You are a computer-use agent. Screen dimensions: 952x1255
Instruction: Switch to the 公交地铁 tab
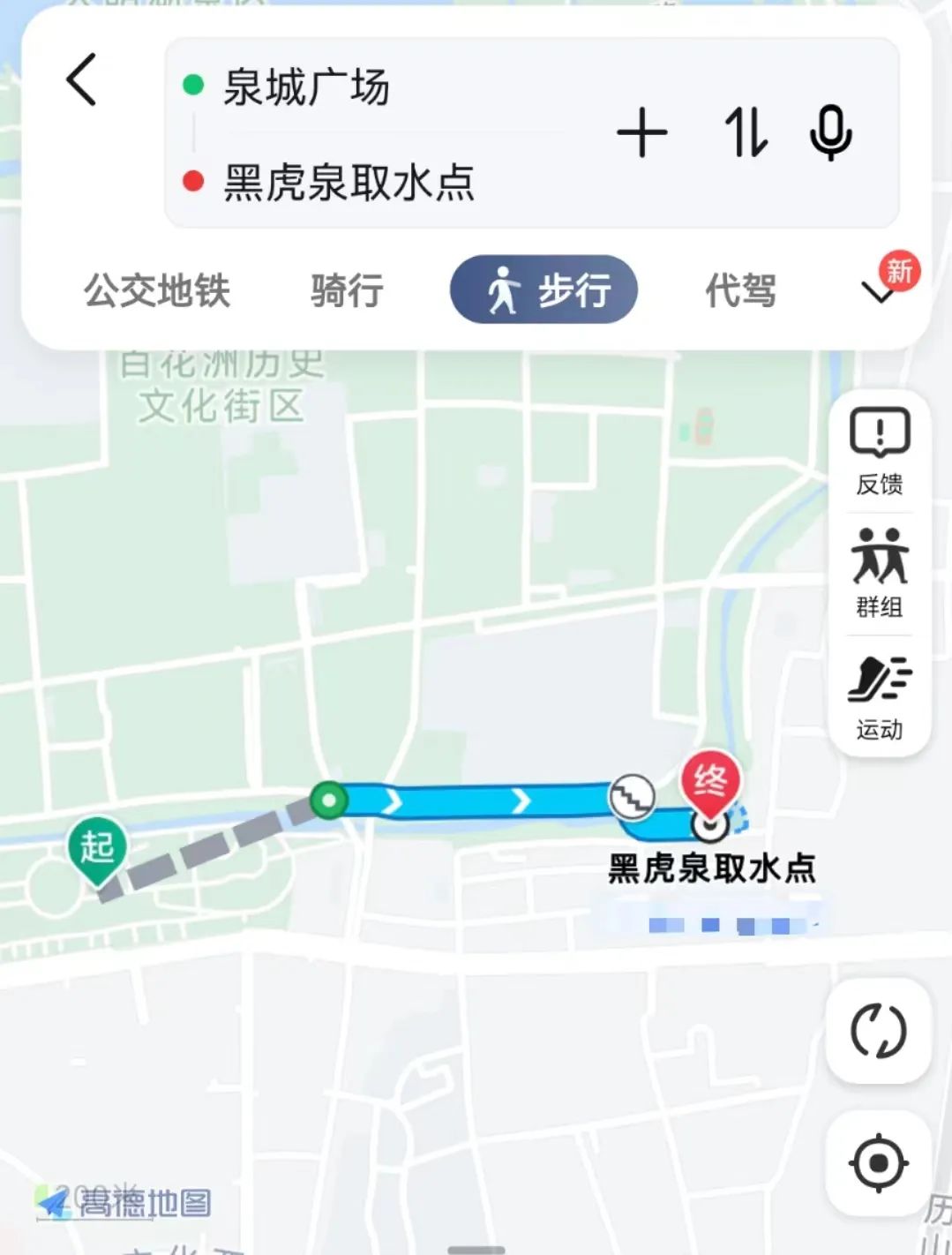[157, 290]
